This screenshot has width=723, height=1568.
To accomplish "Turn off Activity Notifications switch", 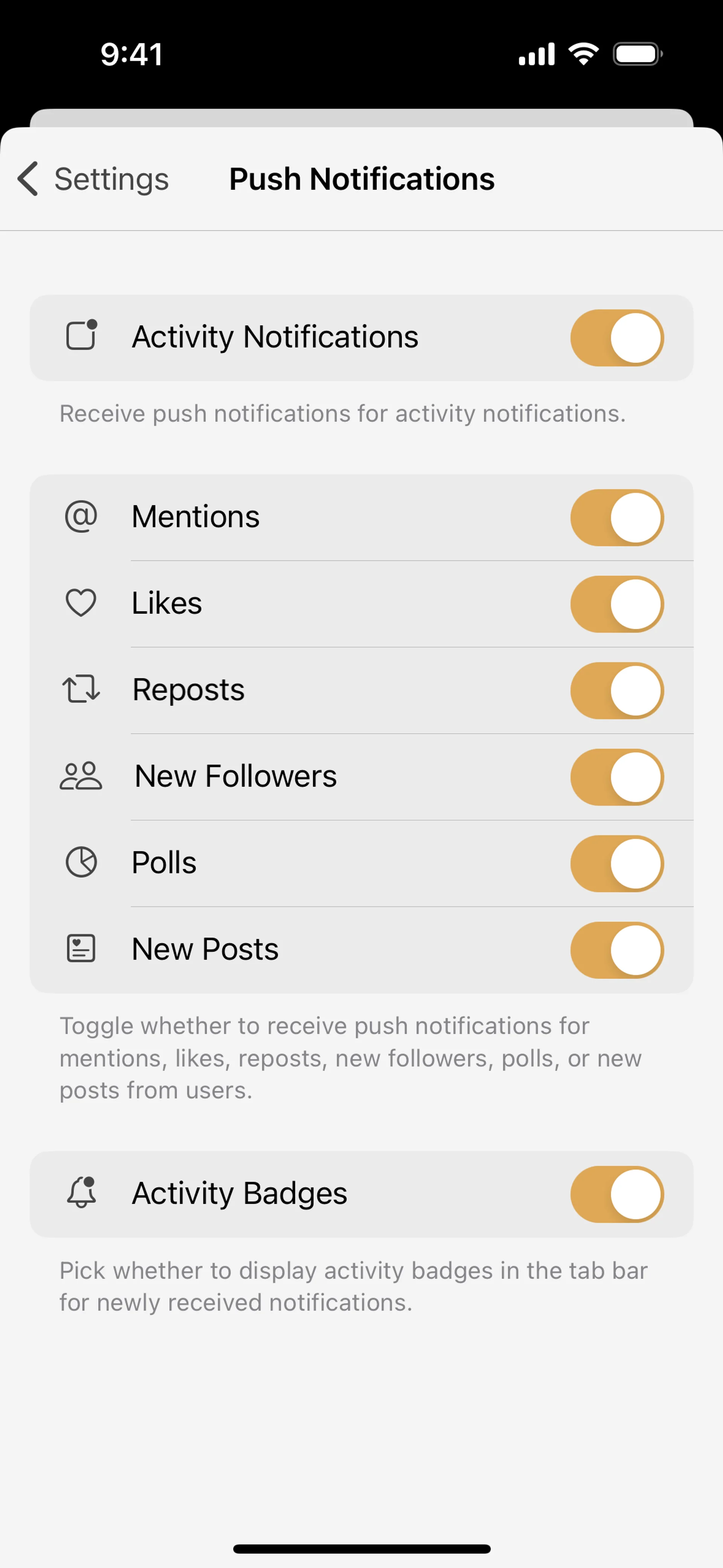I will (x=616, y=338).
